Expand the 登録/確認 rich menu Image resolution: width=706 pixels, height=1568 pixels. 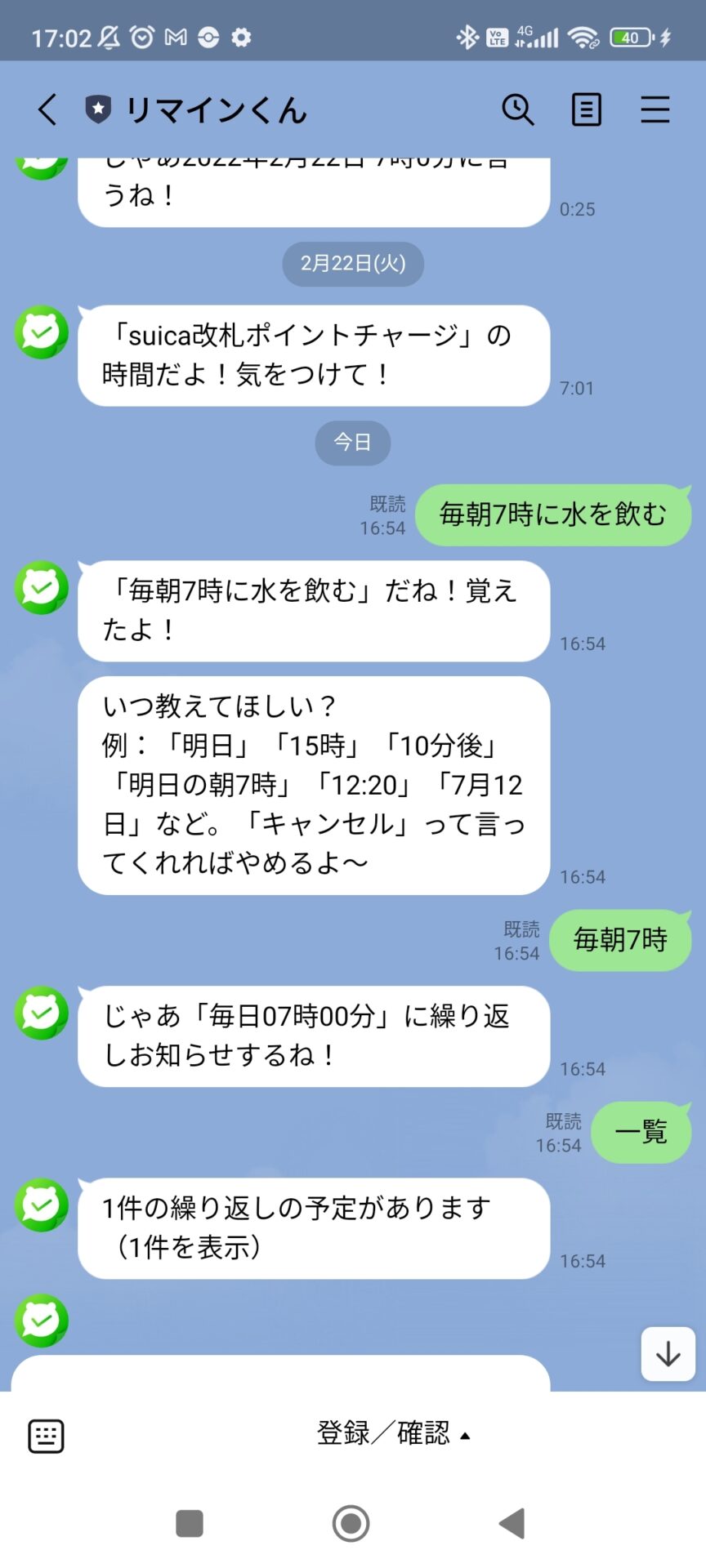tap(393, 1434)
